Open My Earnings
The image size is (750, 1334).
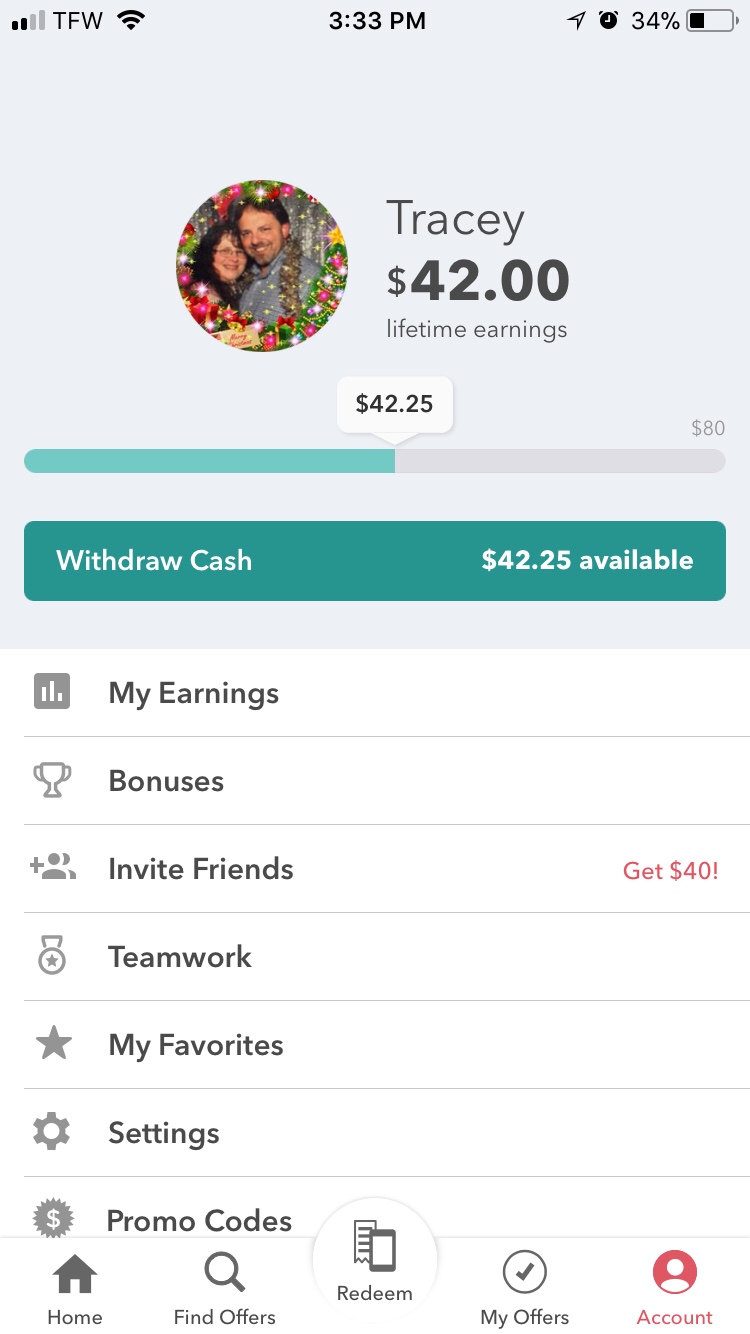tap(374, 693)
